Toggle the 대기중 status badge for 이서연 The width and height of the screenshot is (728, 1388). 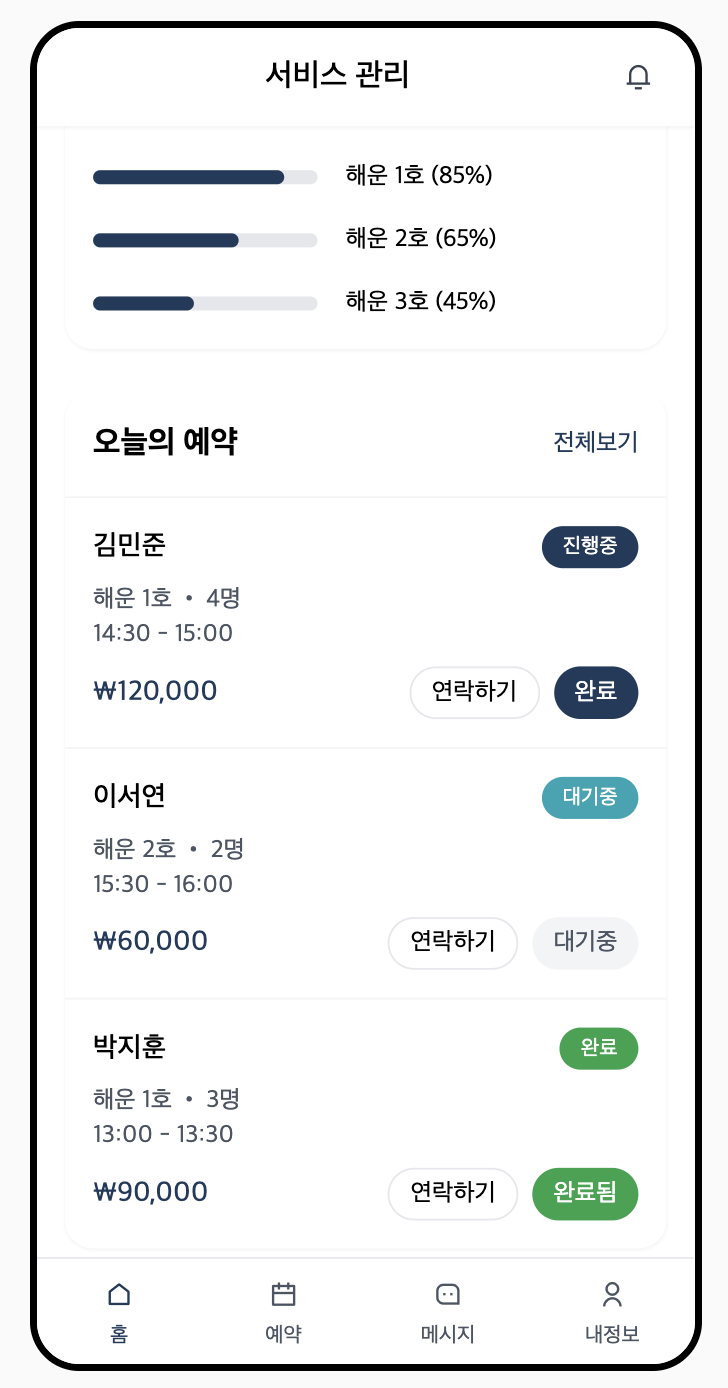point(590,798)
